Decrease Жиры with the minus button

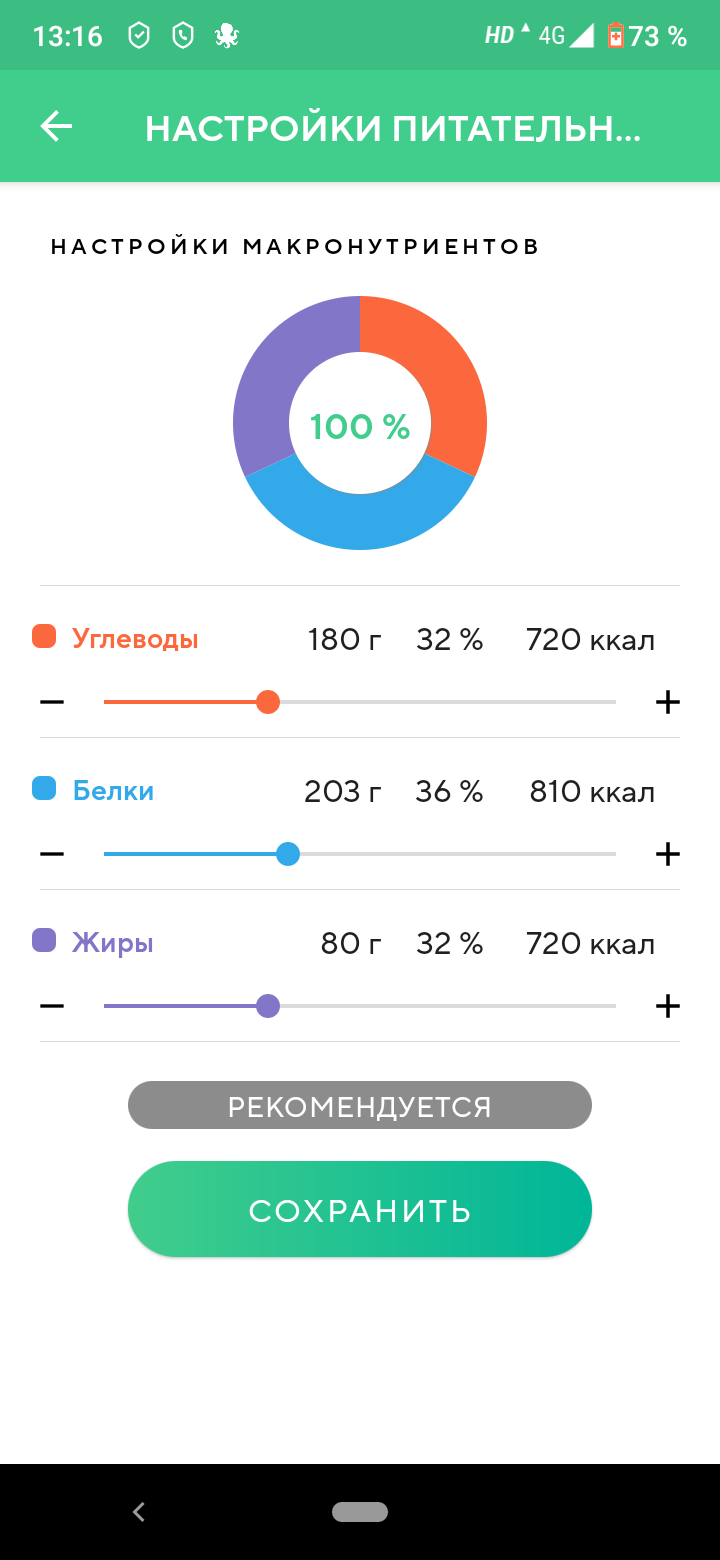52,1006
